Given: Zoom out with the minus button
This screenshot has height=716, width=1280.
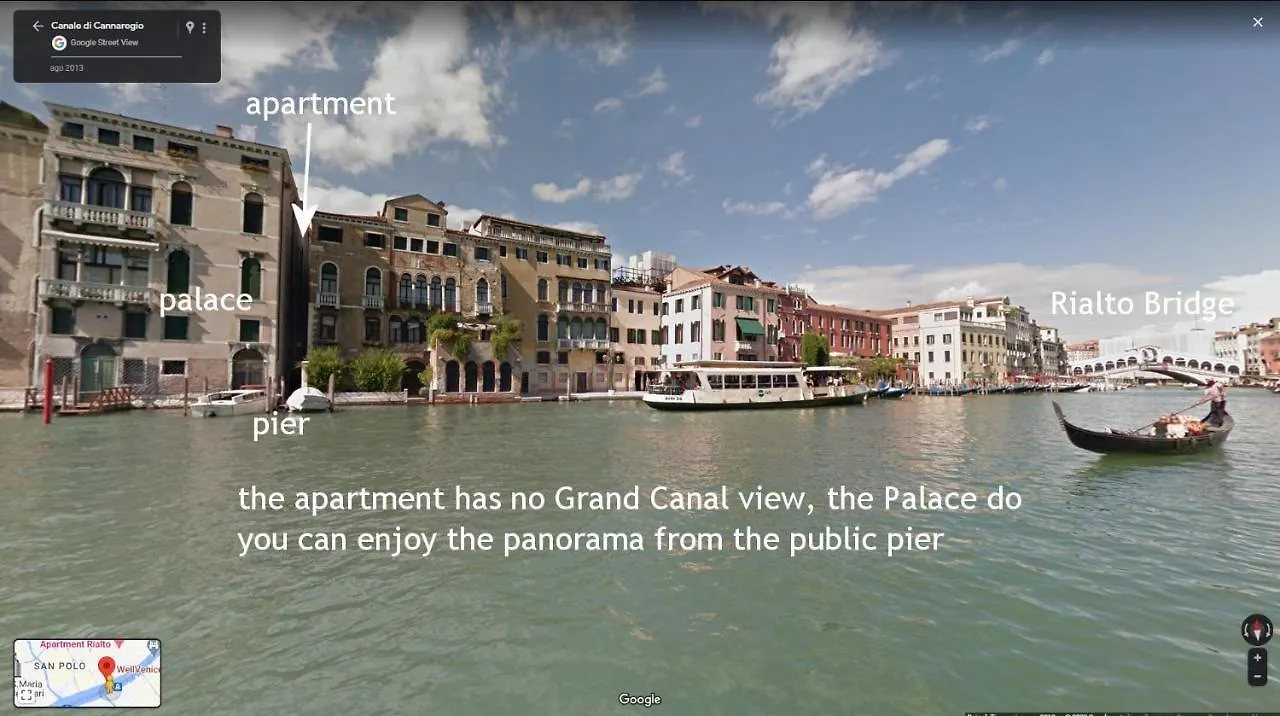Looking at the screenshot, I should [1257, 676].
